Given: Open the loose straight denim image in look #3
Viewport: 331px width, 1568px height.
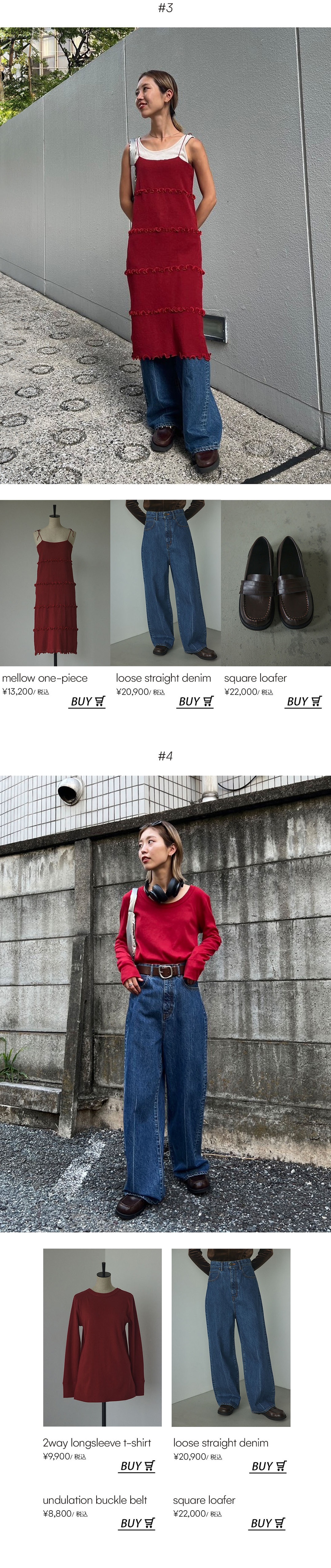Looking at the screenshot, I should tap(165, 583).
